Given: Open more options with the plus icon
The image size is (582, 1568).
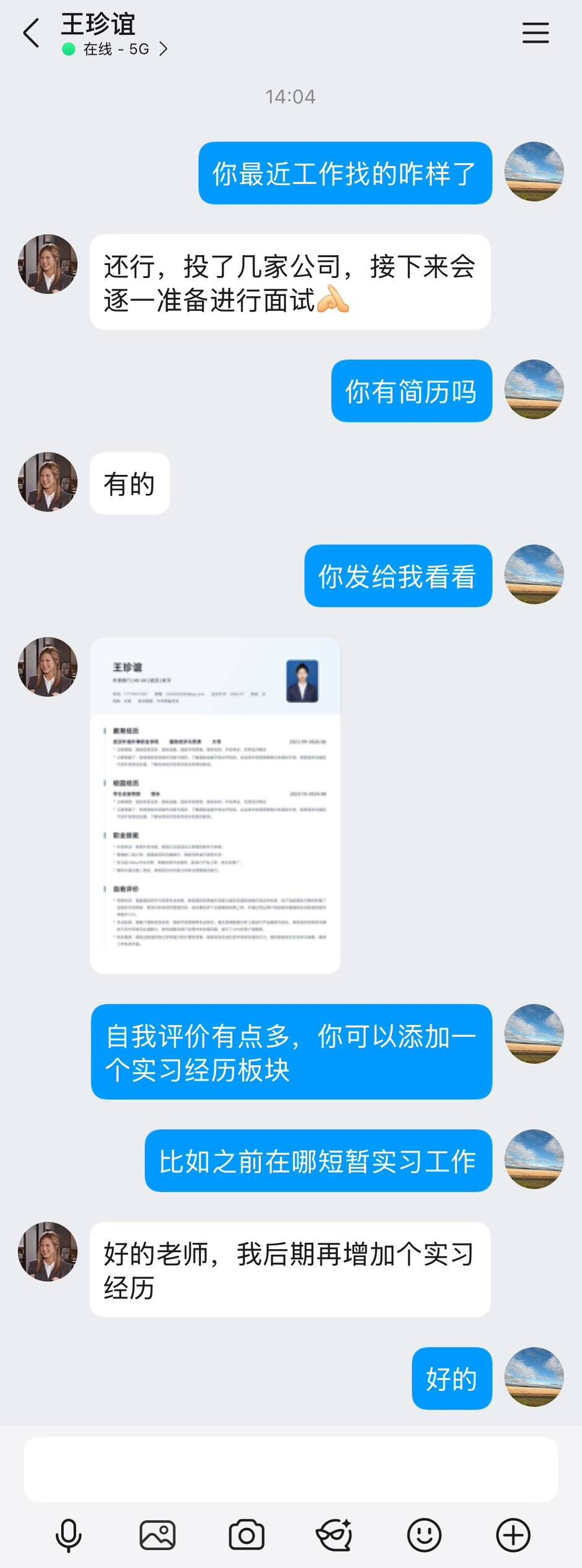Looking at the screenshot, I should pyautogui.click(x=513, y=1535).
